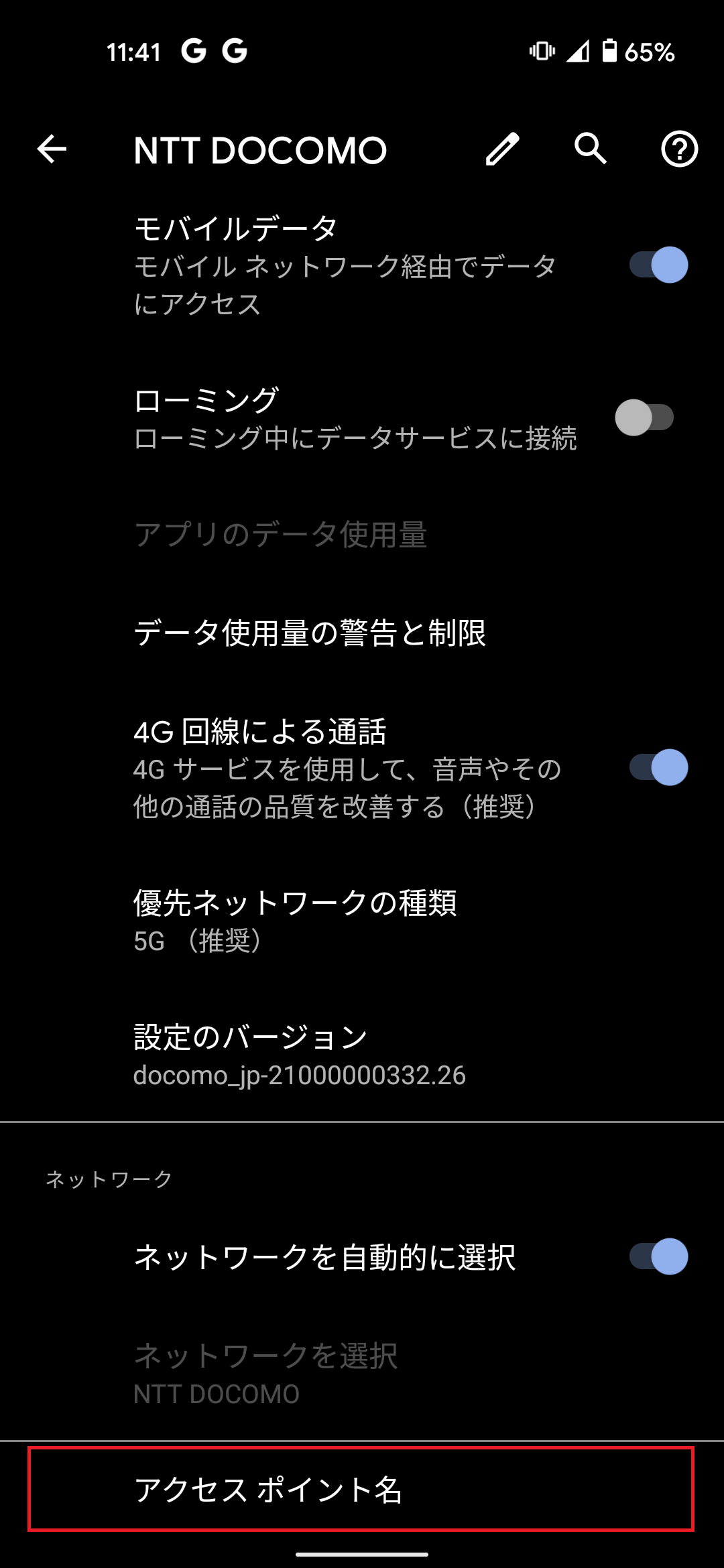The width and height of the screenshot is (724, 1568).
Task: Open the help question mark icon
Action: (x=679, y=150)
